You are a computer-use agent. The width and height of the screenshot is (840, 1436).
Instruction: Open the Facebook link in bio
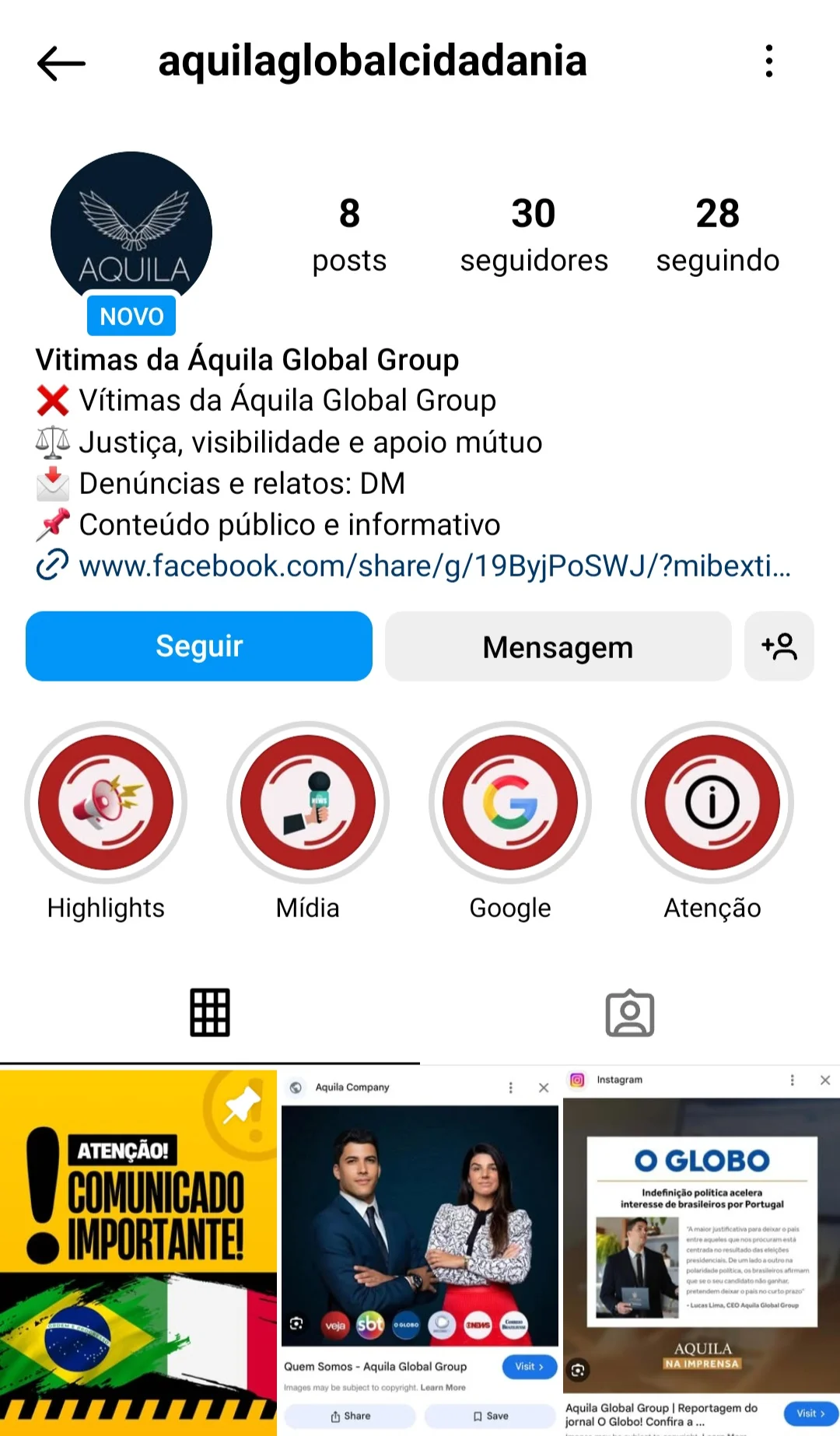pyautogui.click(x=434, y=566)
